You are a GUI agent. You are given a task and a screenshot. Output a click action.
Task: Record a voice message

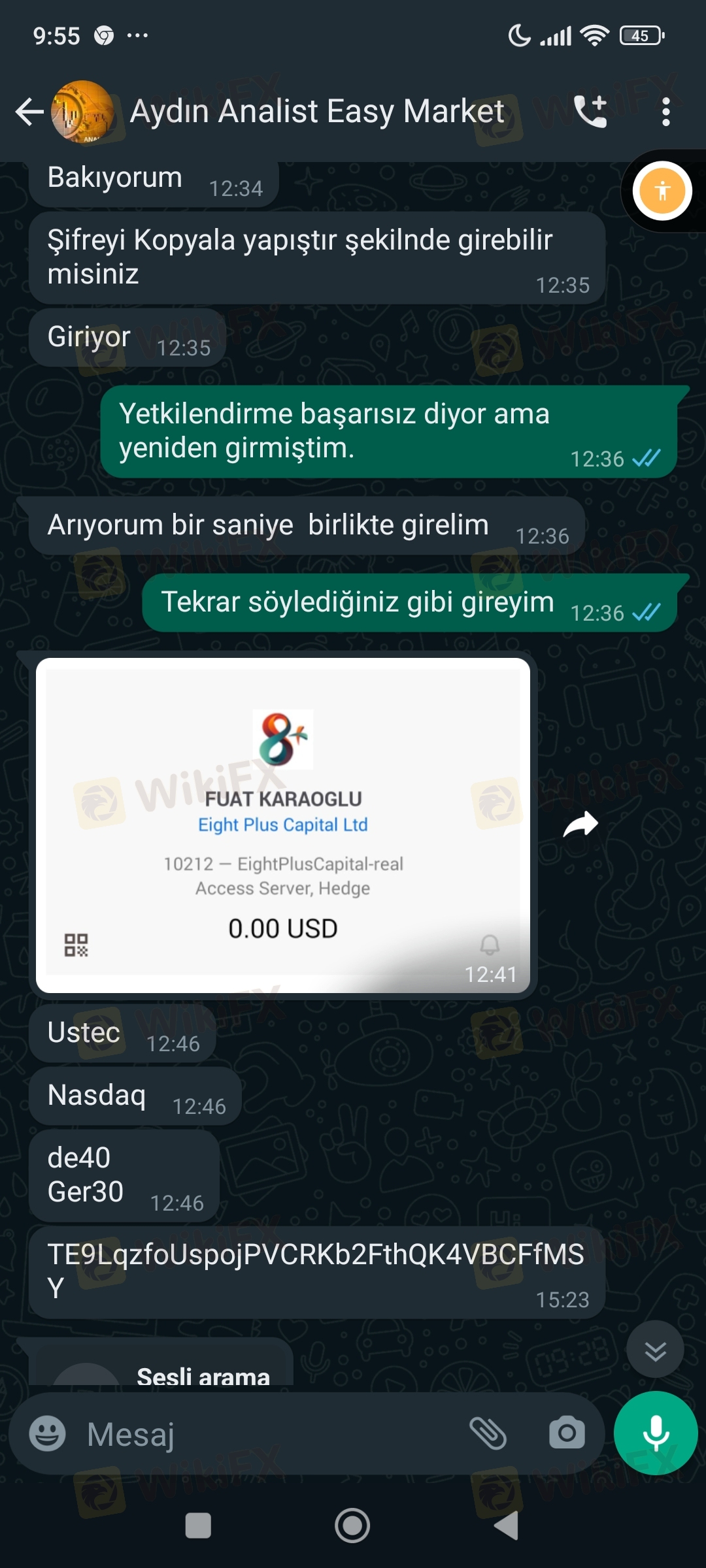656,1433
